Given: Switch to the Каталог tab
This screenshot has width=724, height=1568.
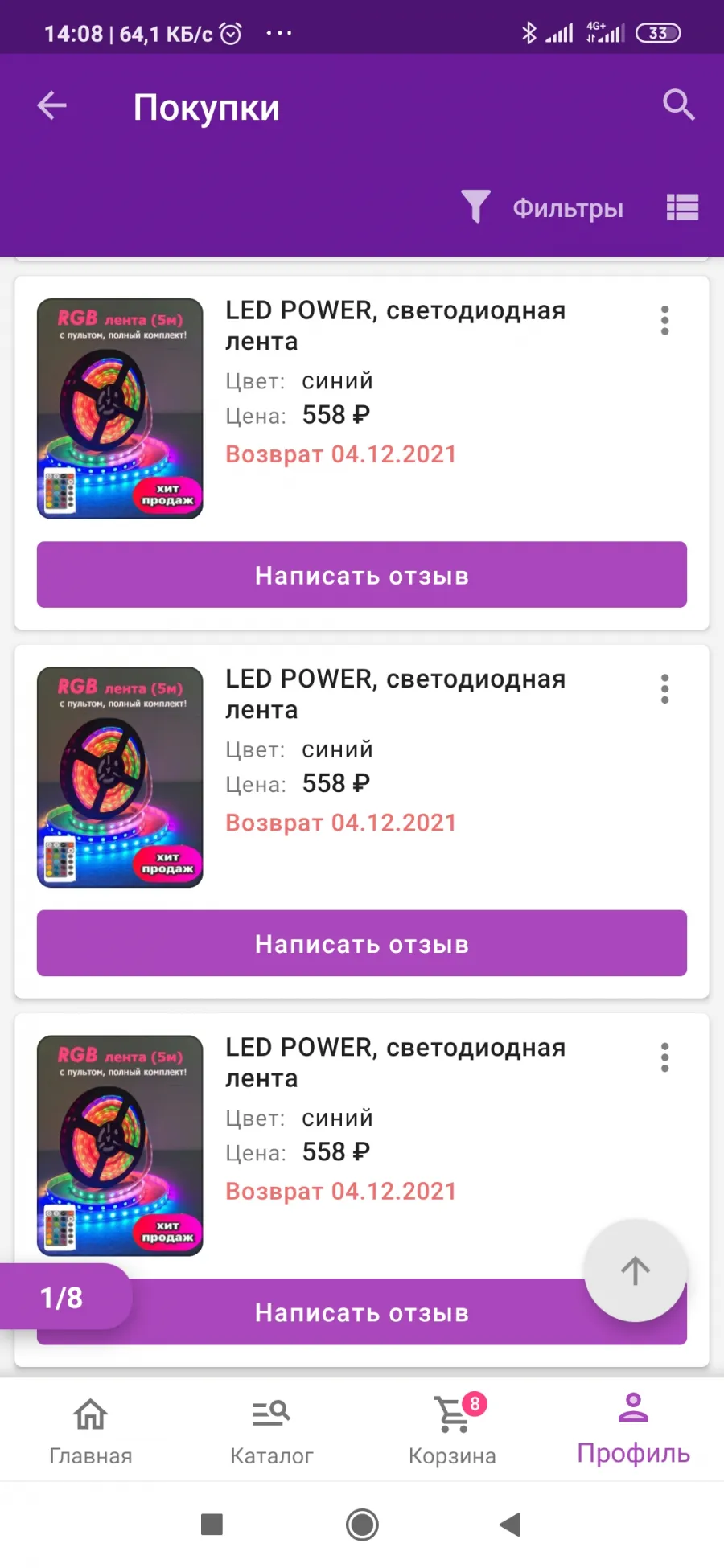Looking at the screenshot, I should click(271, 1431).
